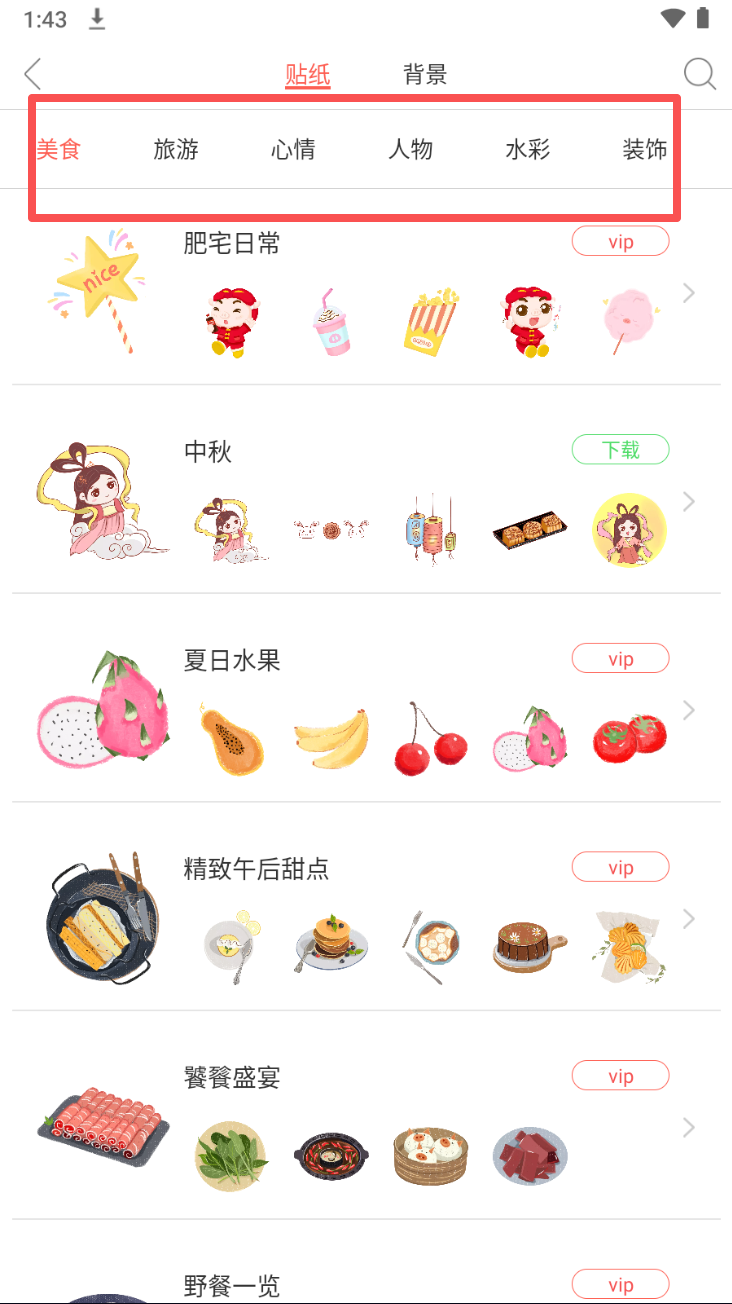The height and width of the screenshot is (1304, 732).
Task: Open the 精致午后甜点 pack chevron
Action: (x=688, y=919)
